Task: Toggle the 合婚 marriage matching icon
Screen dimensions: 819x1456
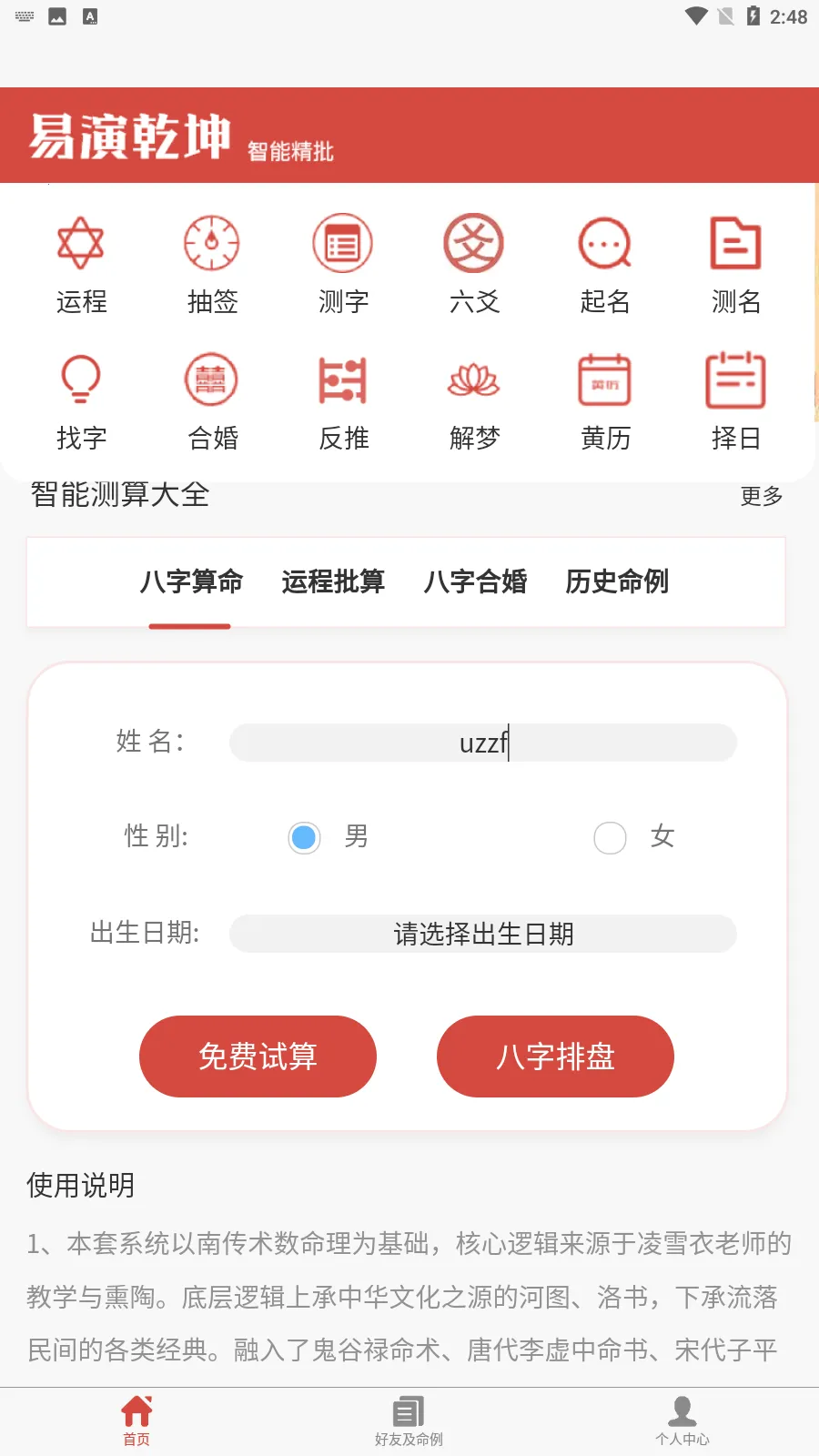Action: tap(212, 396)
